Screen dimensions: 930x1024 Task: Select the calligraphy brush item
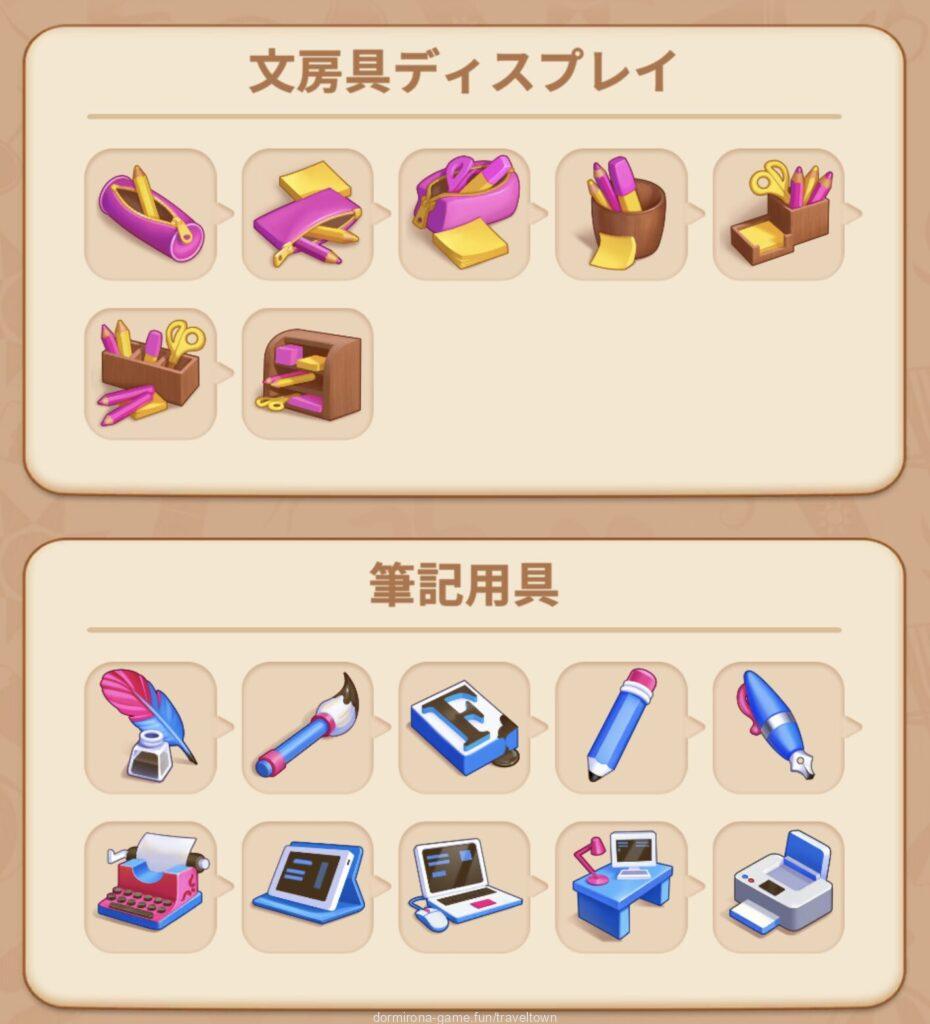[x=307, y=727]
